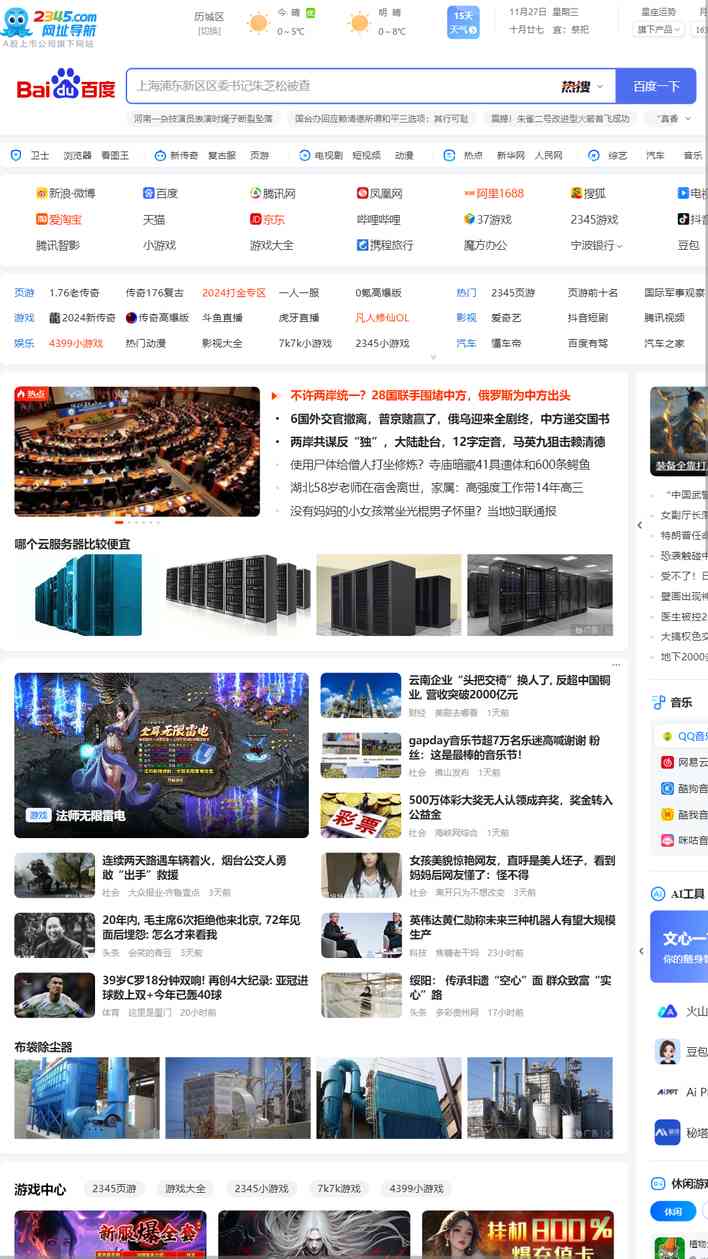Tap the Baidu search input field
Screen dimensions: 708x1259
340,86
